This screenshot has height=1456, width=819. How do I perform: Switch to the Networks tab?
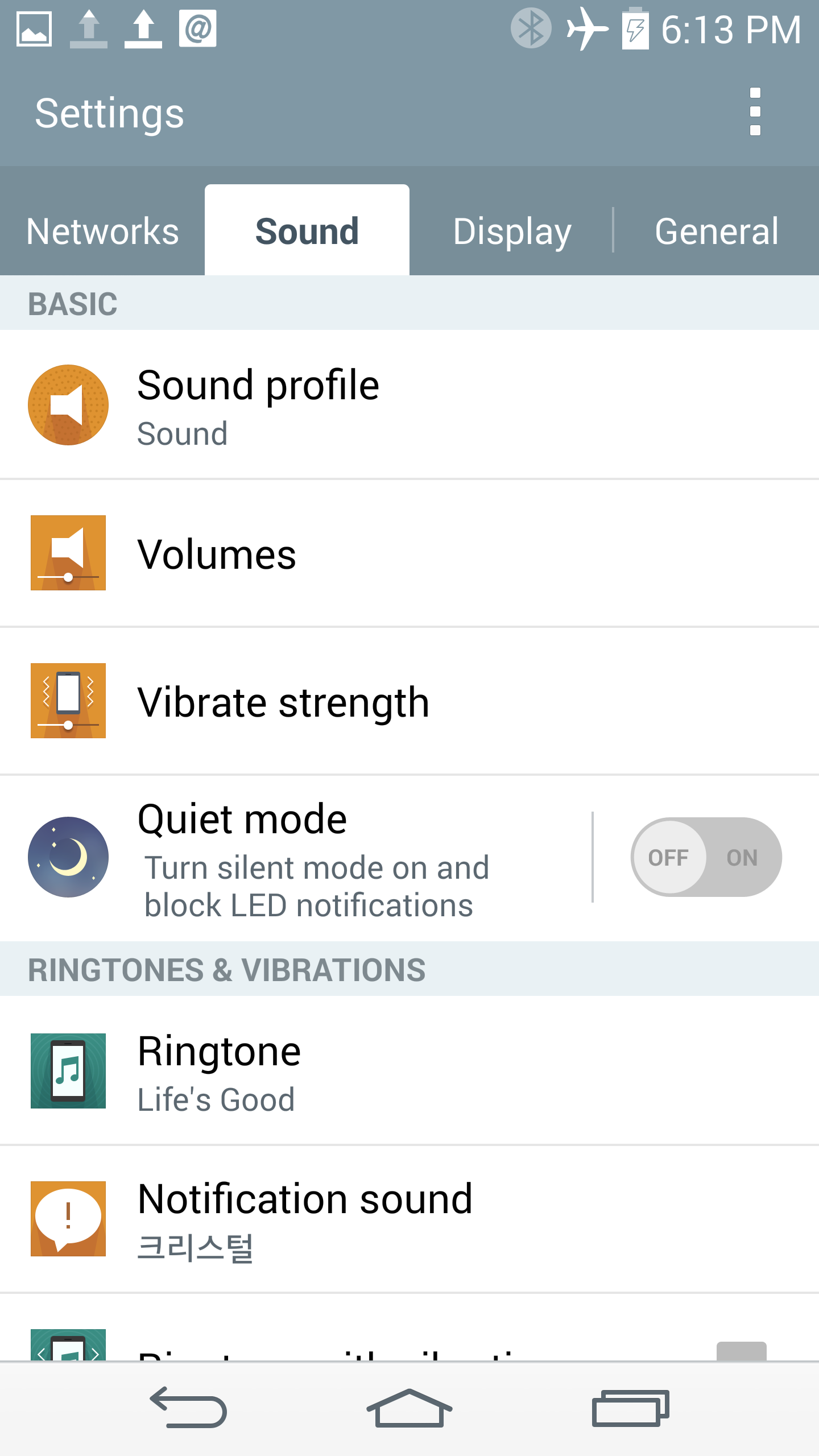(x=102, y=231)
